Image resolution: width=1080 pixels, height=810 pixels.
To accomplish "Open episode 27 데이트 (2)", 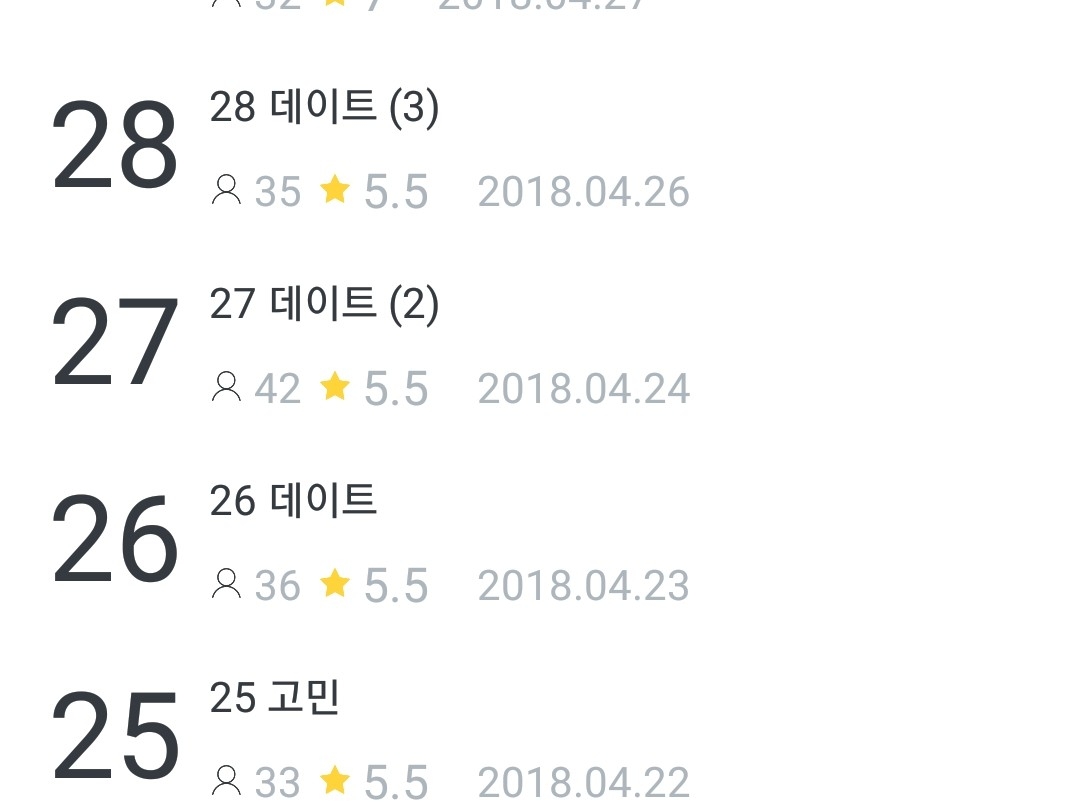I will (x=324, y=305).
